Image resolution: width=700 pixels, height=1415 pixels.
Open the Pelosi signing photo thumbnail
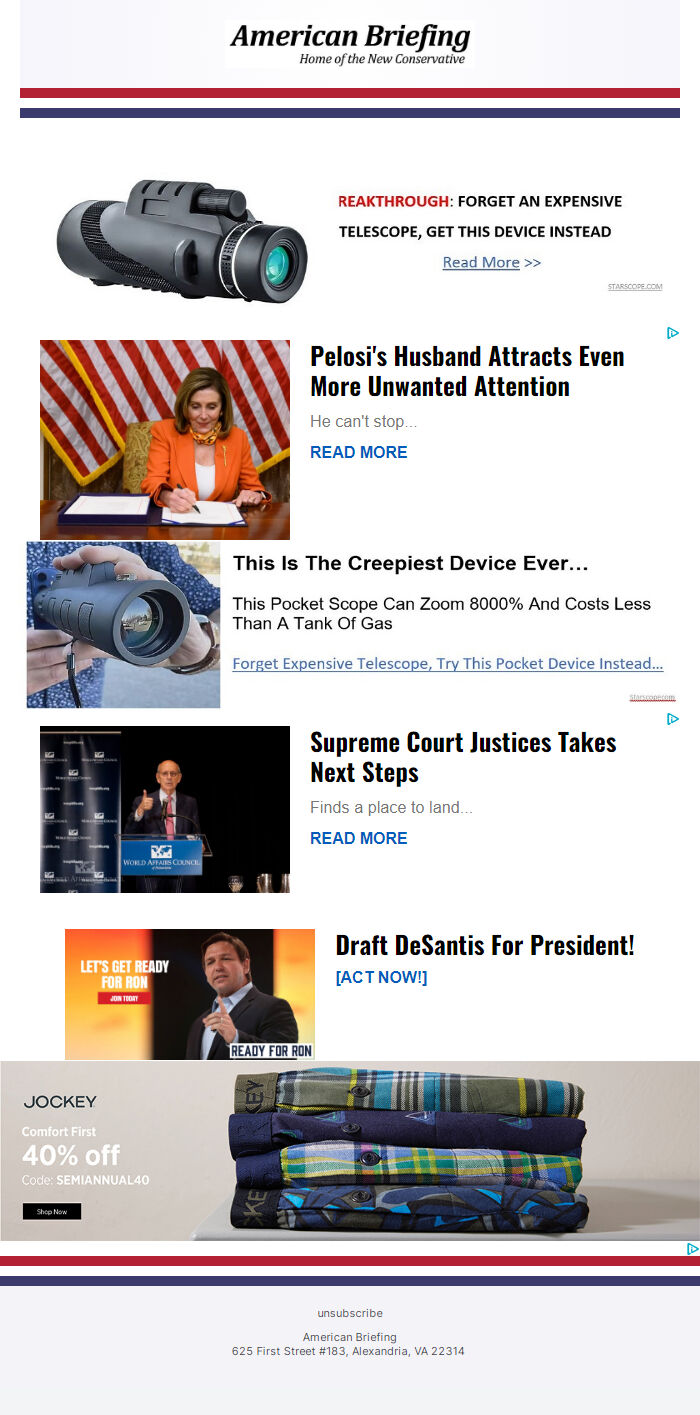pos(165,439)
